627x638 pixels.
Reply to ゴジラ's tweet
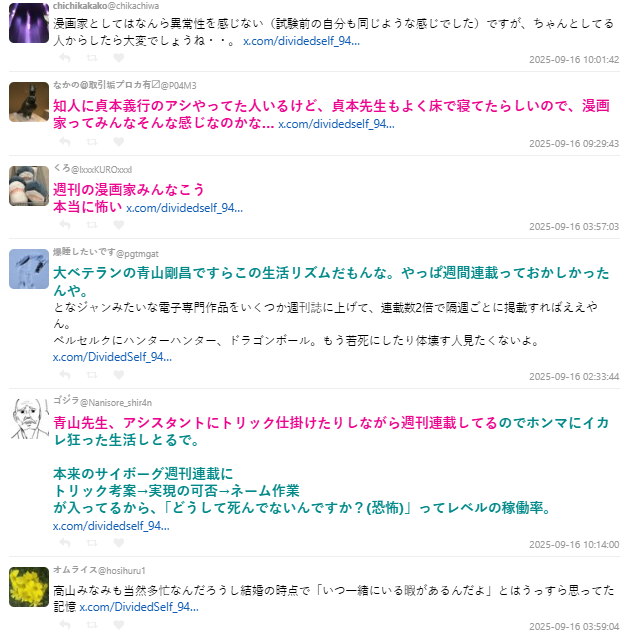(x=65, y=542)
